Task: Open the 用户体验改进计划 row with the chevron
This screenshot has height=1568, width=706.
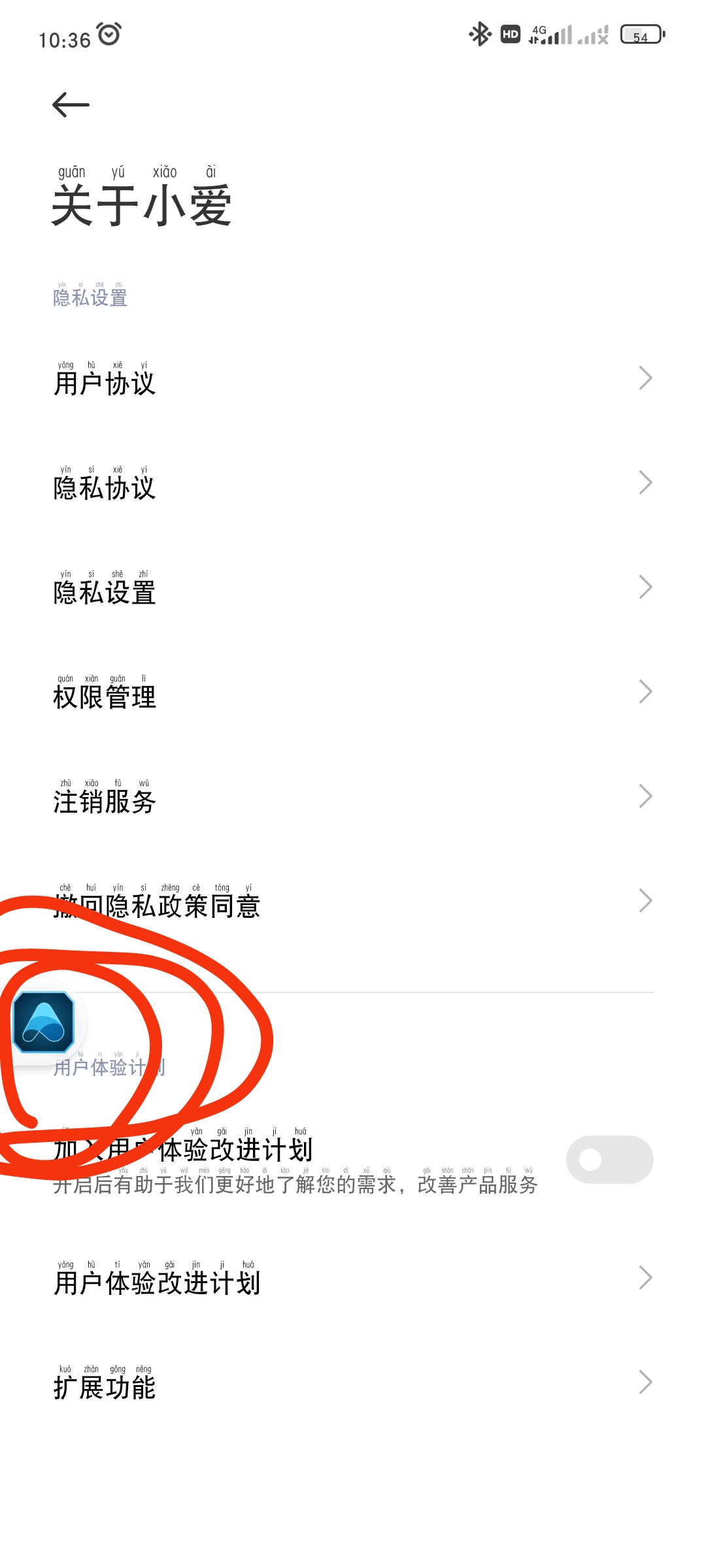Action: coord(353,1278)
